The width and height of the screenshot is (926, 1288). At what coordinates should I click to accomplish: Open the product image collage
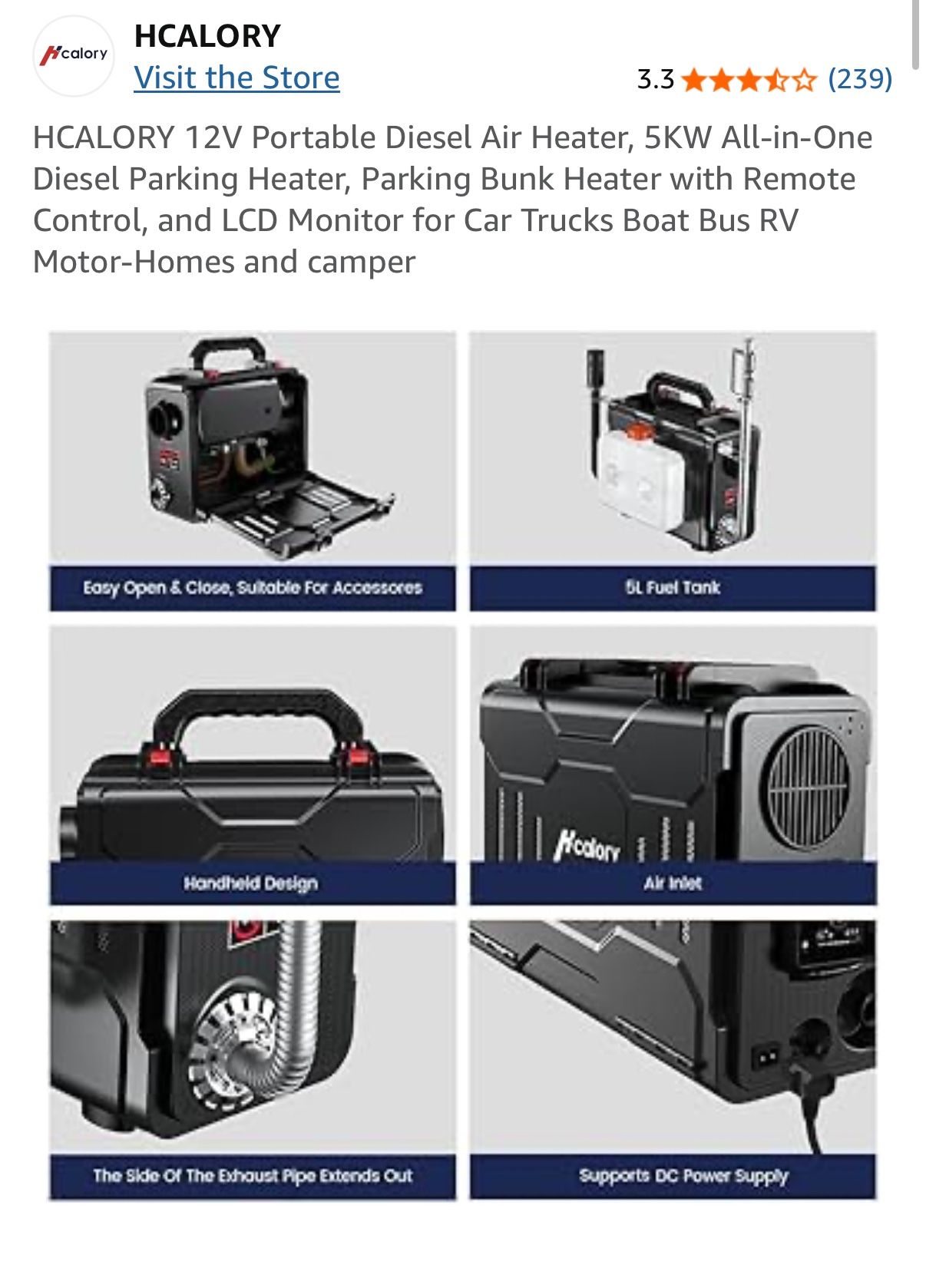[x=462, y=765]
